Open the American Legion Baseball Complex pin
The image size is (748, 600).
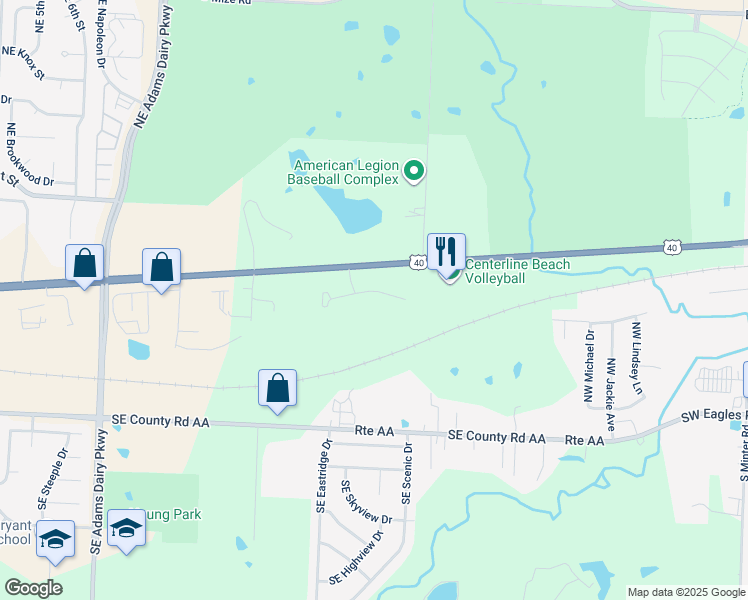[x=414, y=171]
